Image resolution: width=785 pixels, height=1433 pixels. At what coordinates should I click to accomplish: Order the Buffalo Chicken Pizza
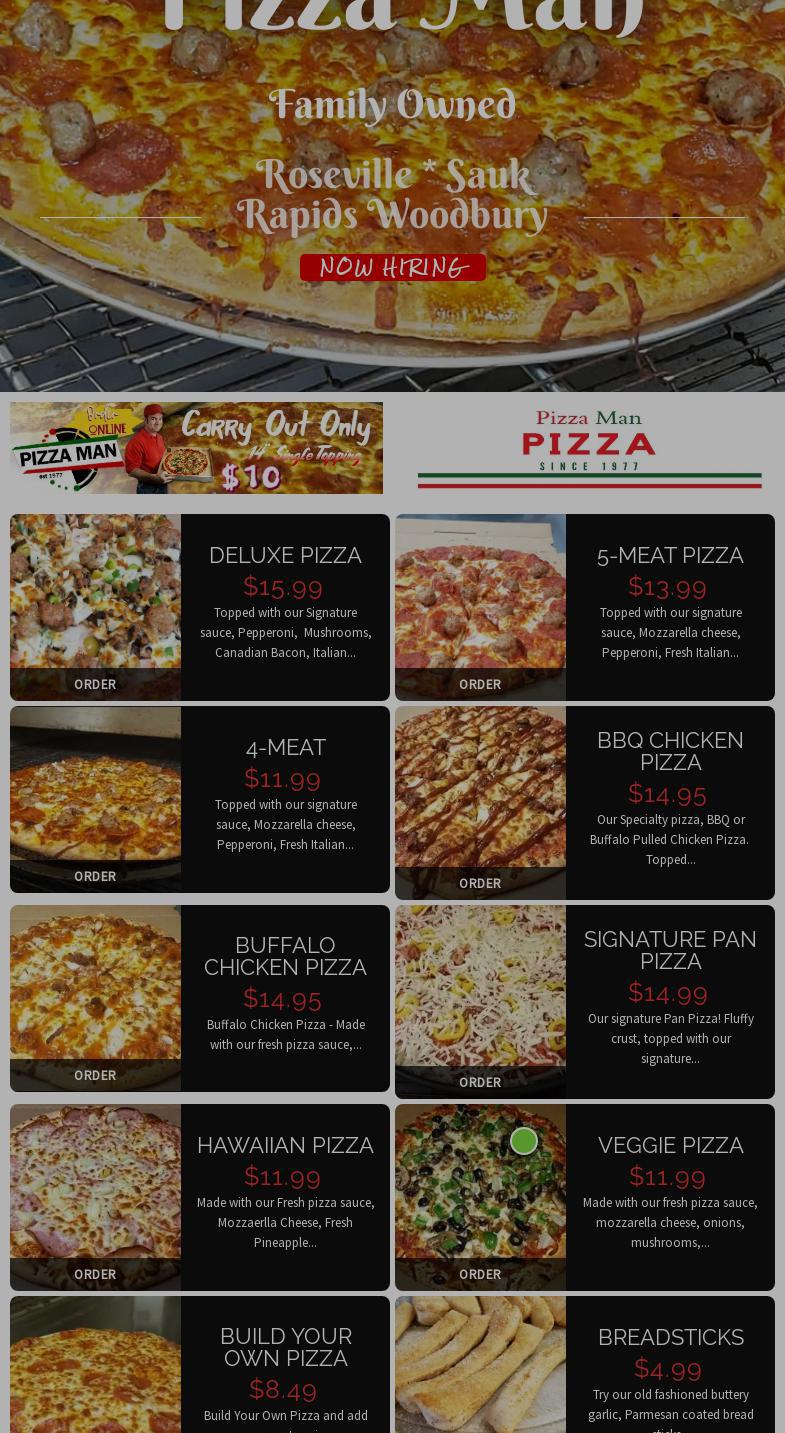(x=95, y=1075)
